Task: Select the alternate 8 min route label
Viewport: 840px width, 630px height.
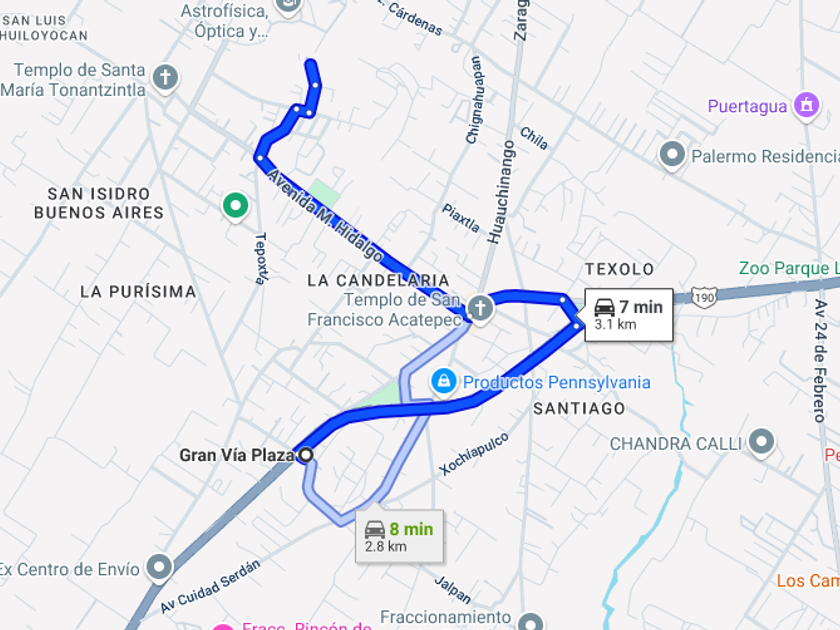Action: tap(399, 537)
